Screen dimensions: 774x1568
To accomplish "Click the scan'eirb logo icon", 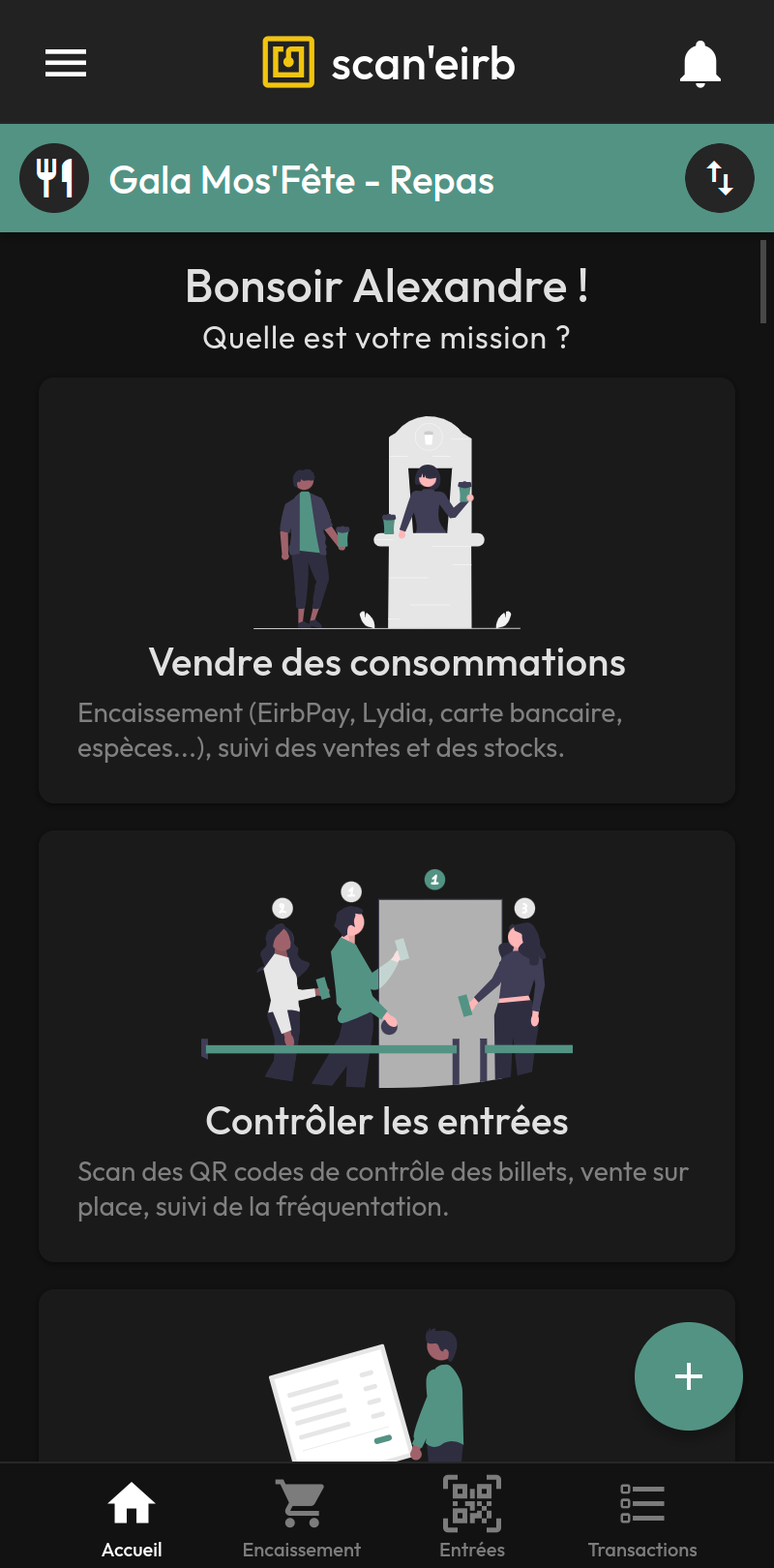I will [288, 61].
